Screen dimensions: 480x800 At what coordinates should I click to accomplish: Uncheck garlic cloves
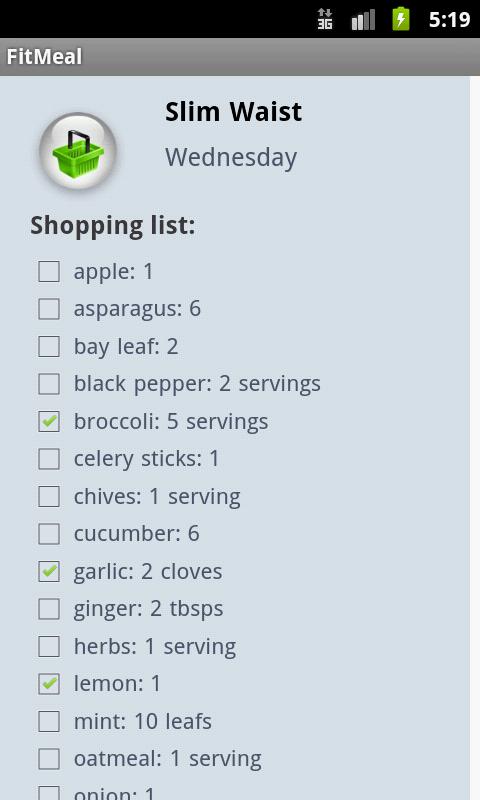tap(49, 571)
